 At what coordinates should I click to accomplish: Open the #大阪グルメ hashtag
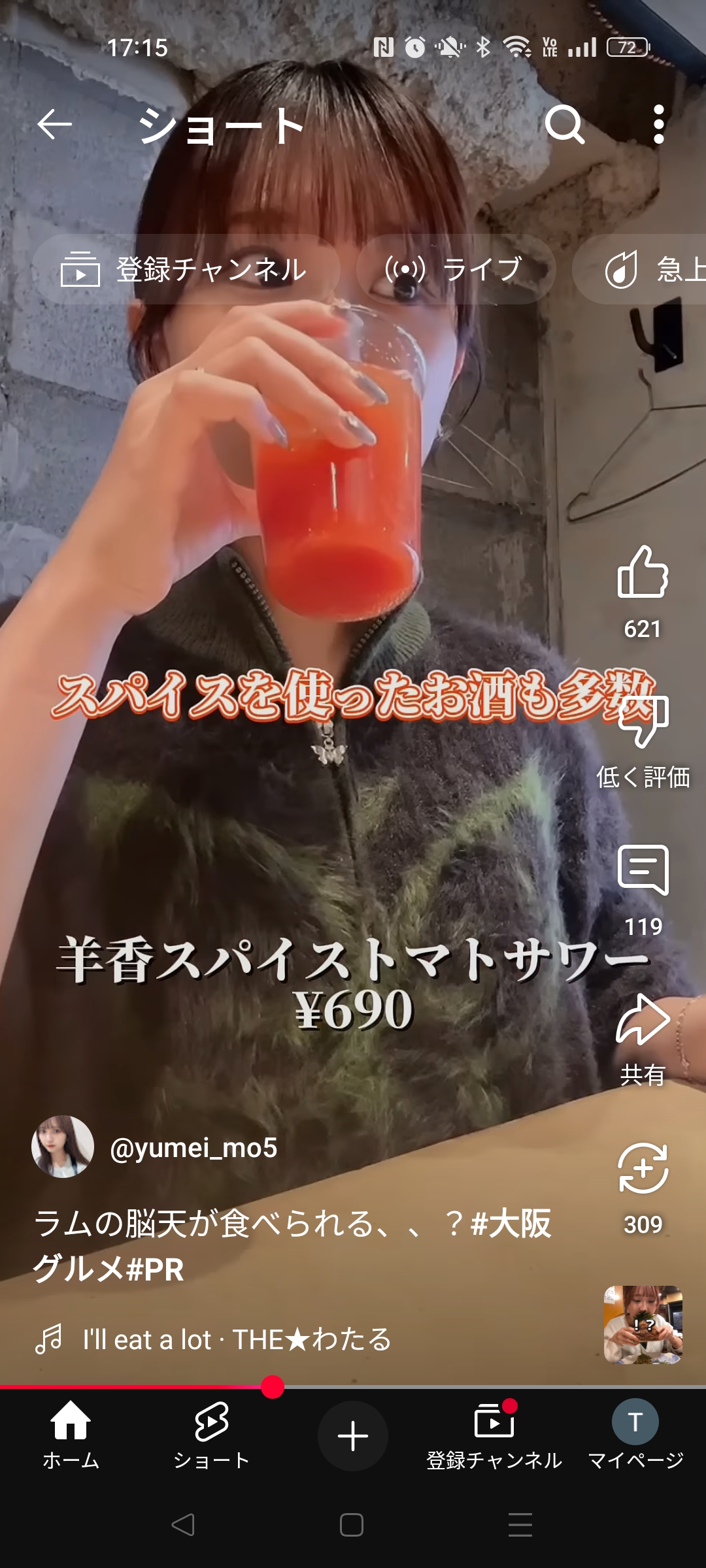[292, 1246]
